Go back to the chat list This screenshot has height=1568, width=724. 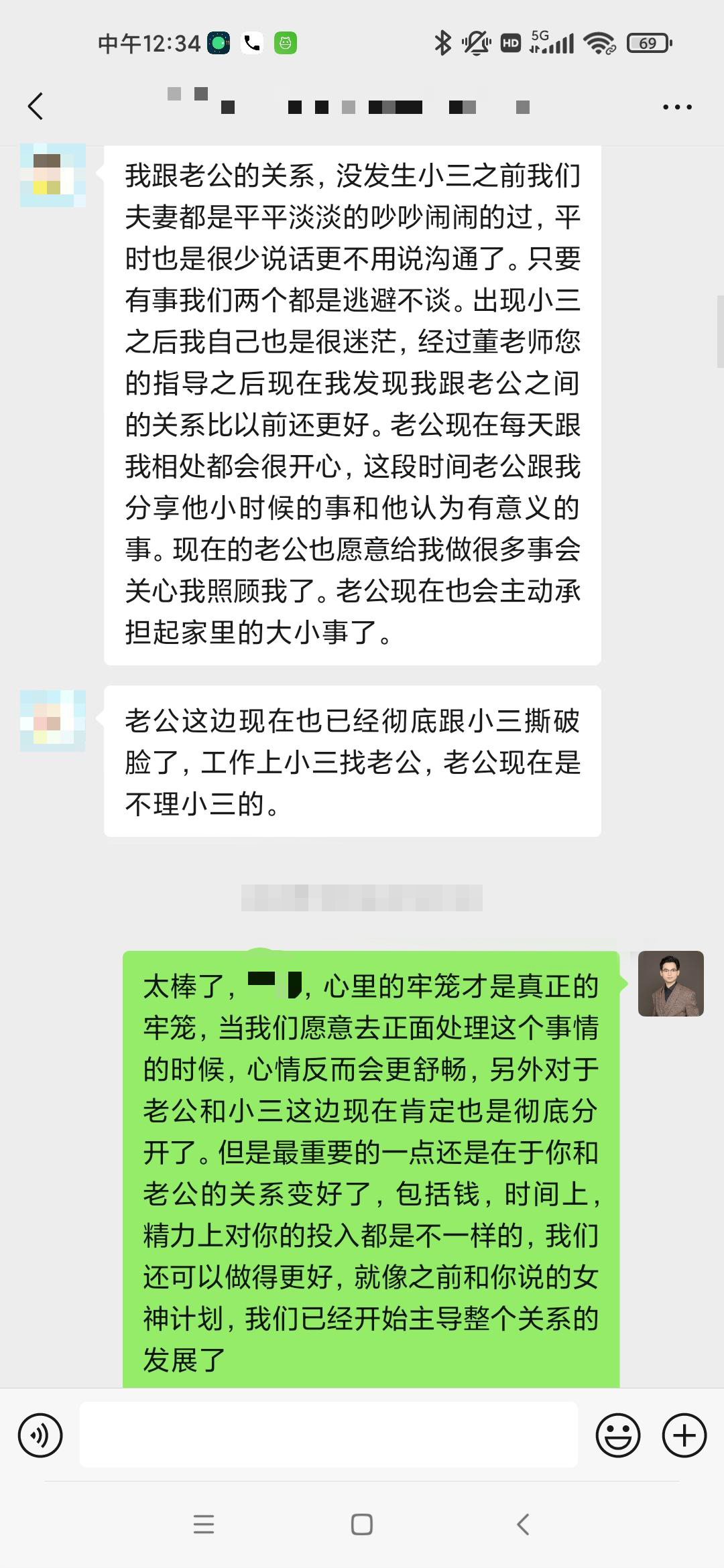36,107
